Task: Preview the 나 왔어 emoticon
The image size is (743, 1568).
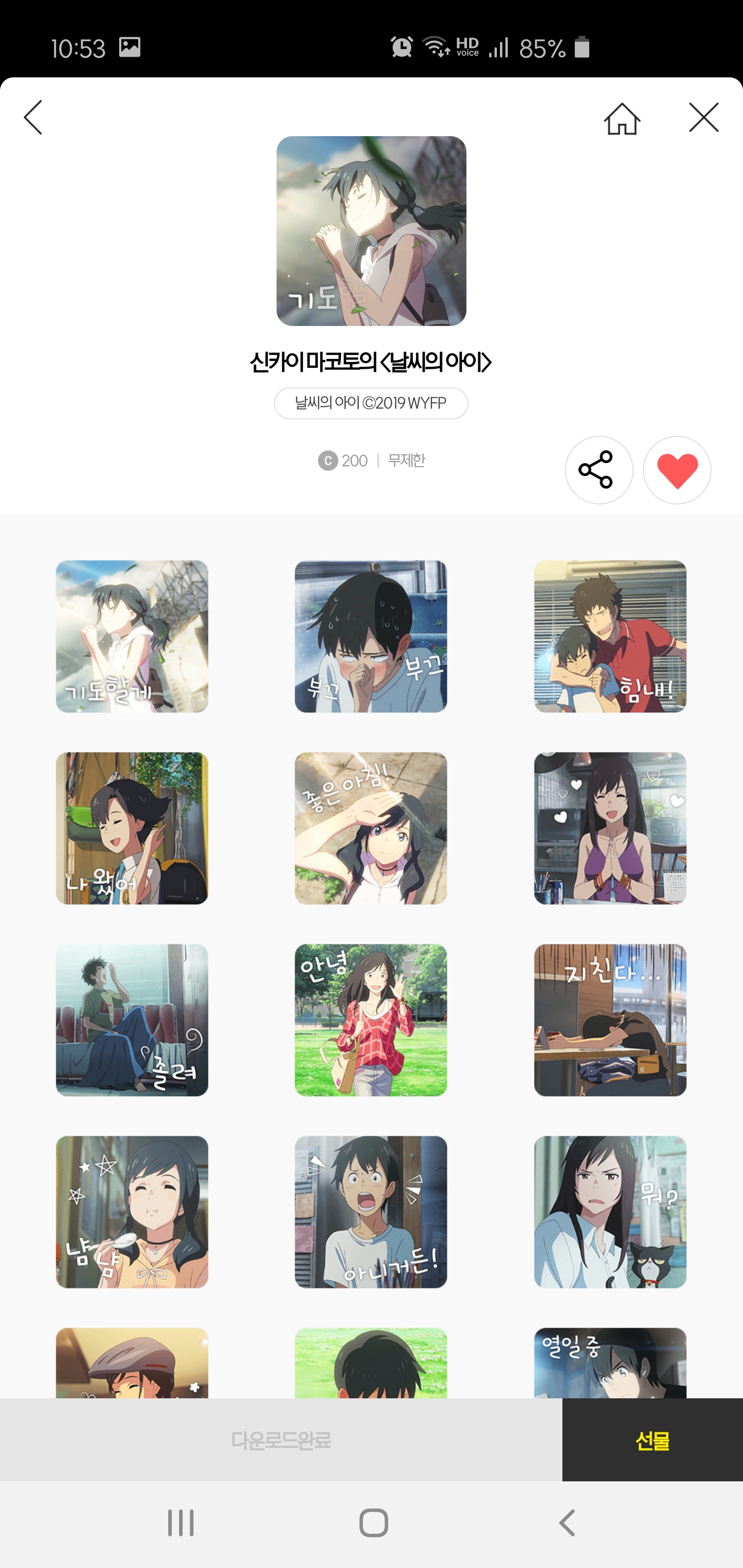Action: (132, 828)
